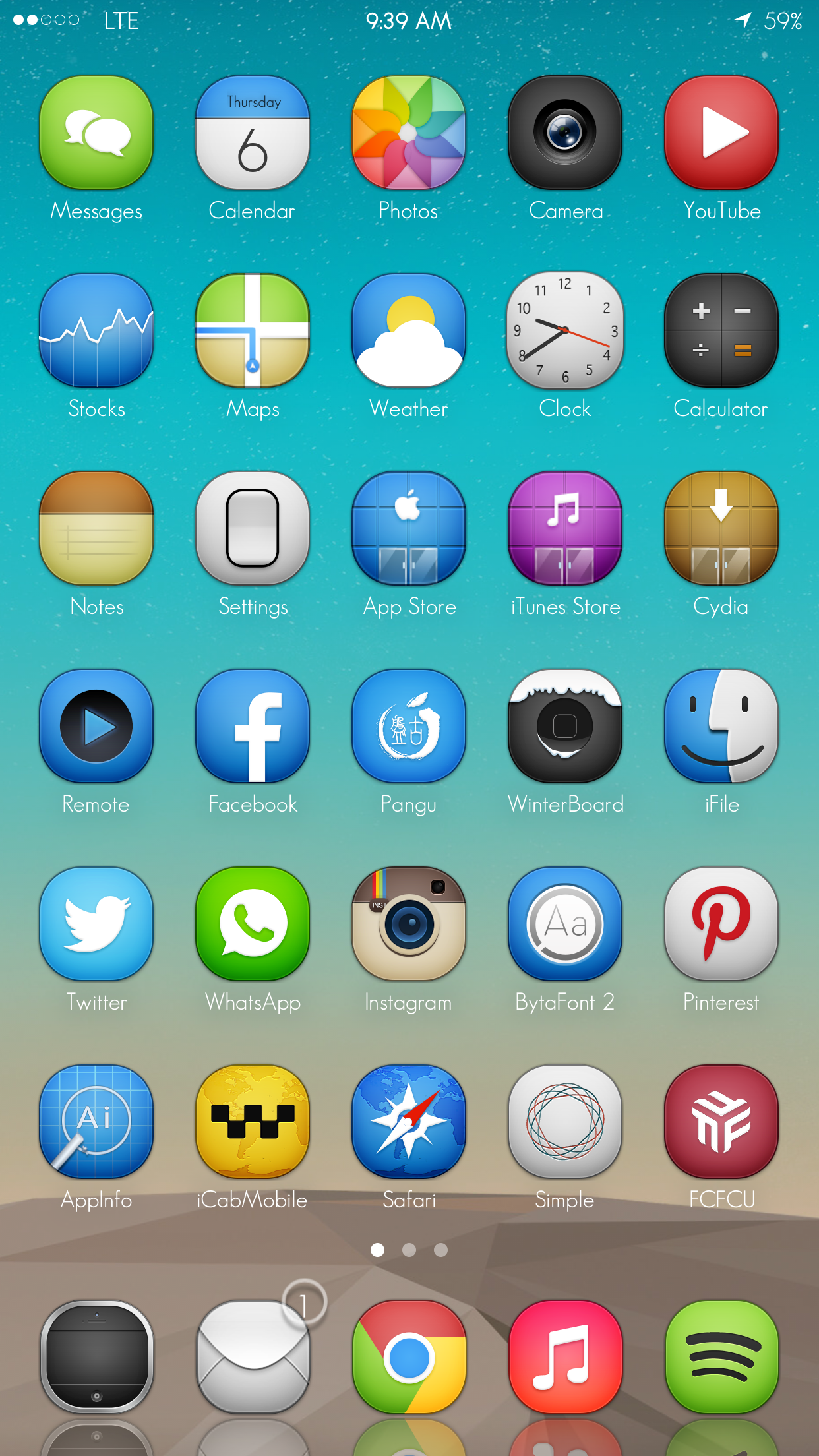Launch Calculator
819x1456 pixels.
[x=721, y=330]
